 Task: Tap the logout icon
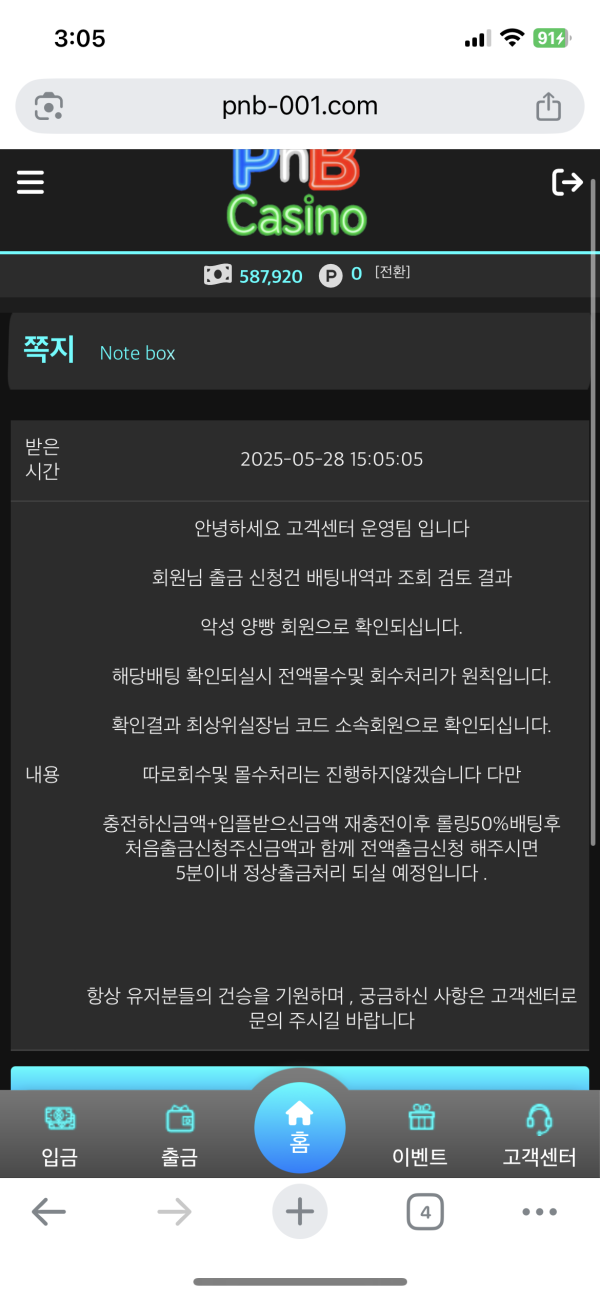pos(567,182)
